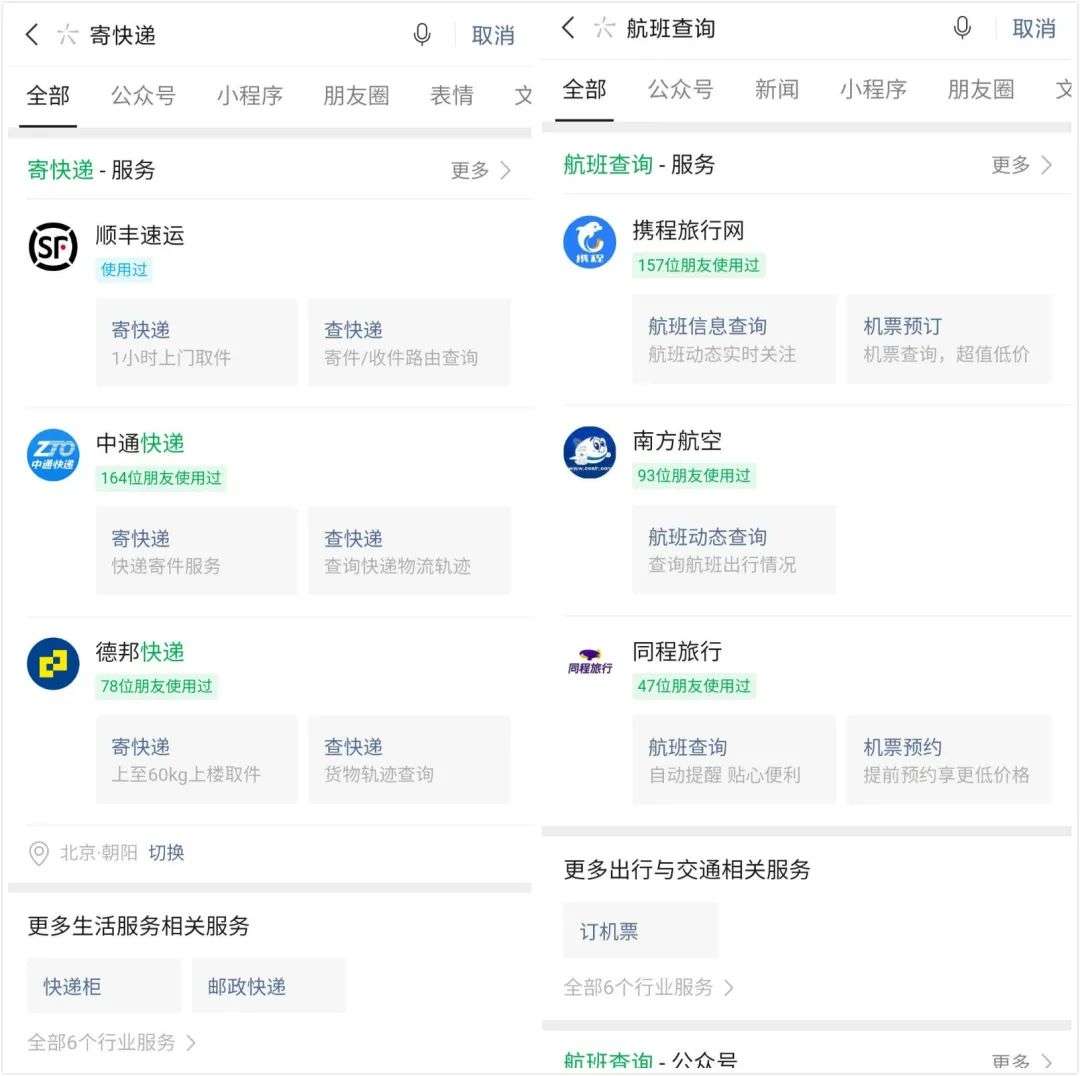Select the 邮政快递 chip
The height and width of the screenshot is (1076, 1080).
(x=269, y=986)
